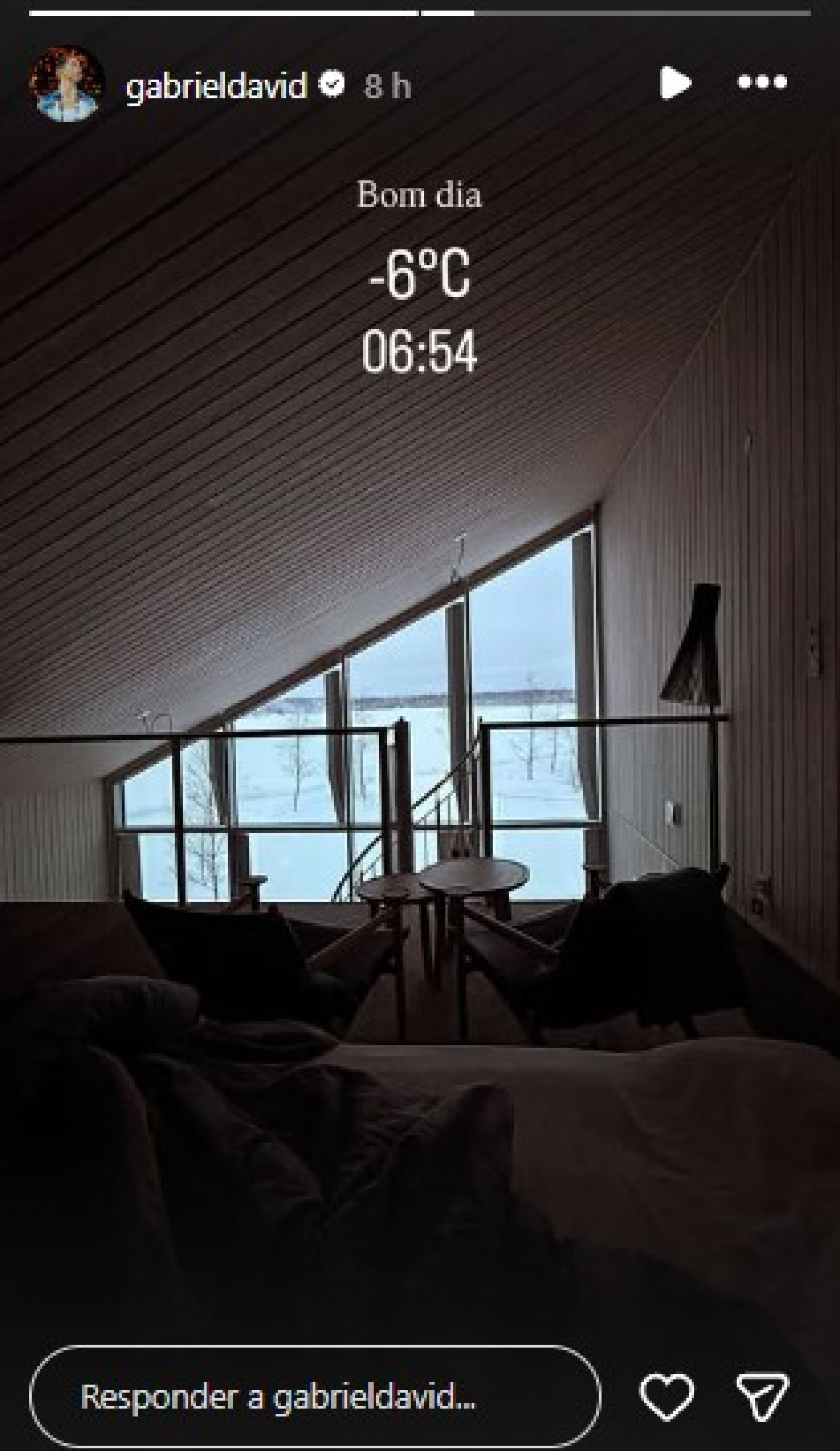Like this story with the heart

[666, 1398]
